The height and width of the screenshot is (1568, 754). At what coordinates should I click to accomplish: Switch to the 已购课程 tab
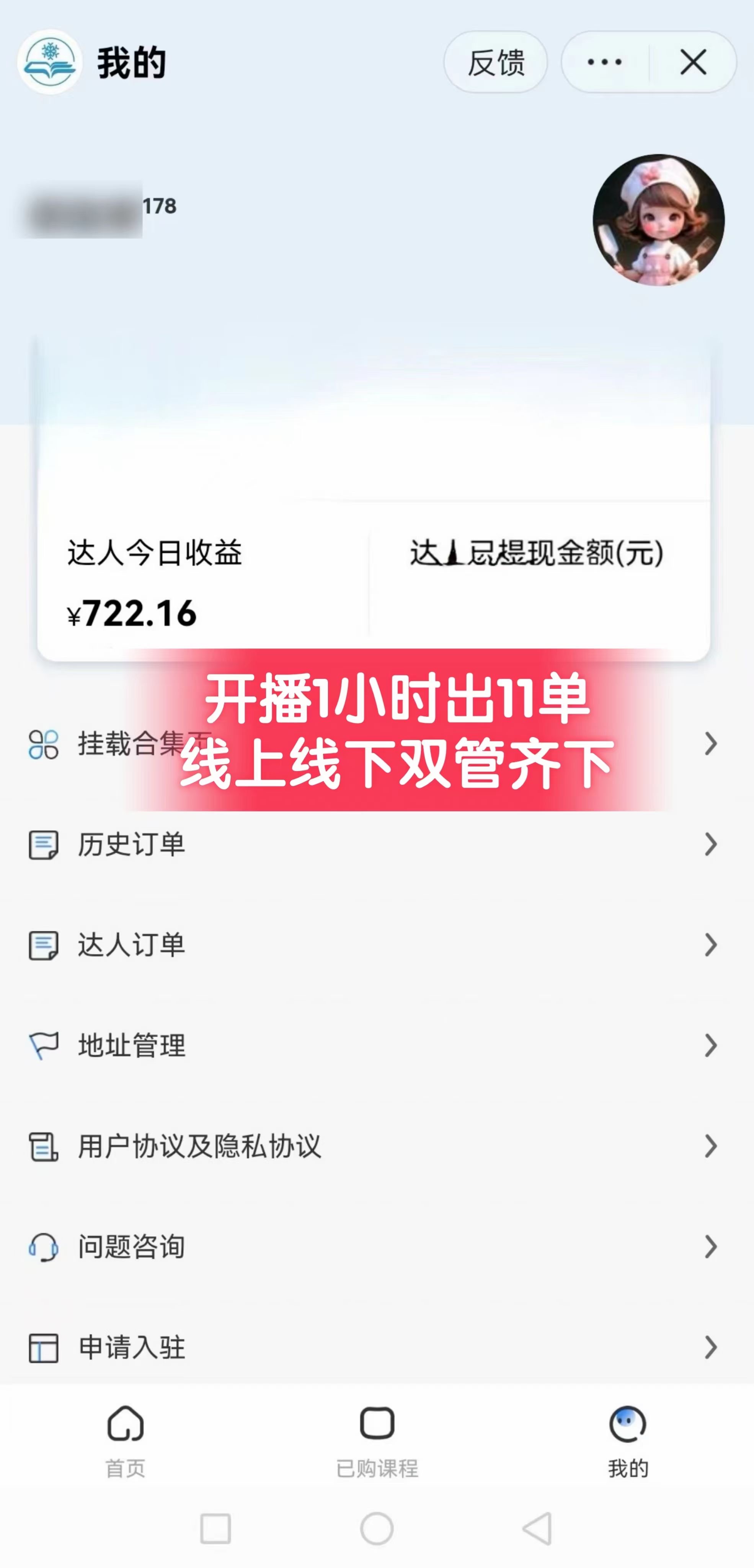click(x=377, y=1440)
